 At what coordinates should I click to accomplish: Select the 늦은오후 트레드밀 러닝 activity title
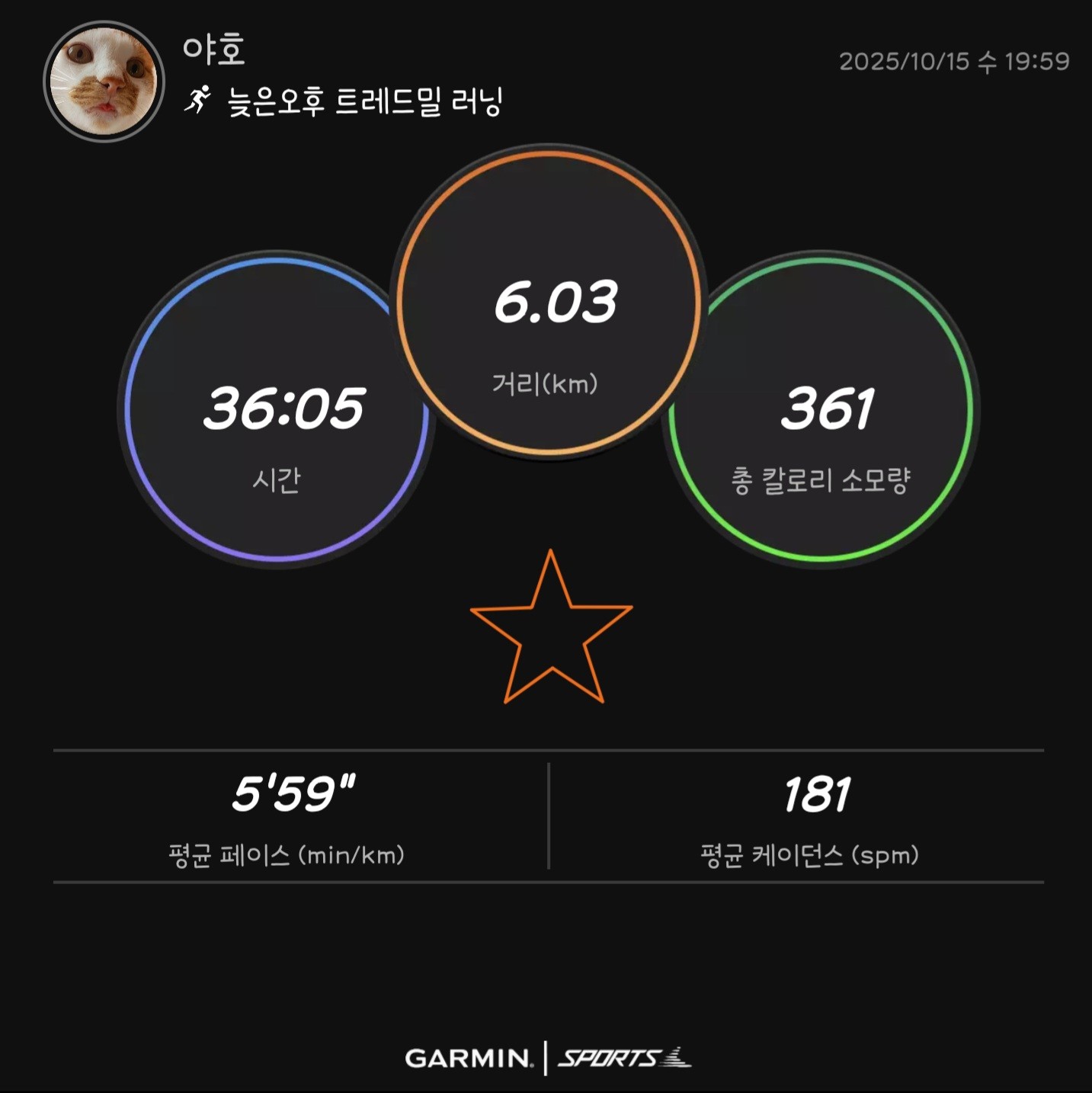(x=364, y=100)
